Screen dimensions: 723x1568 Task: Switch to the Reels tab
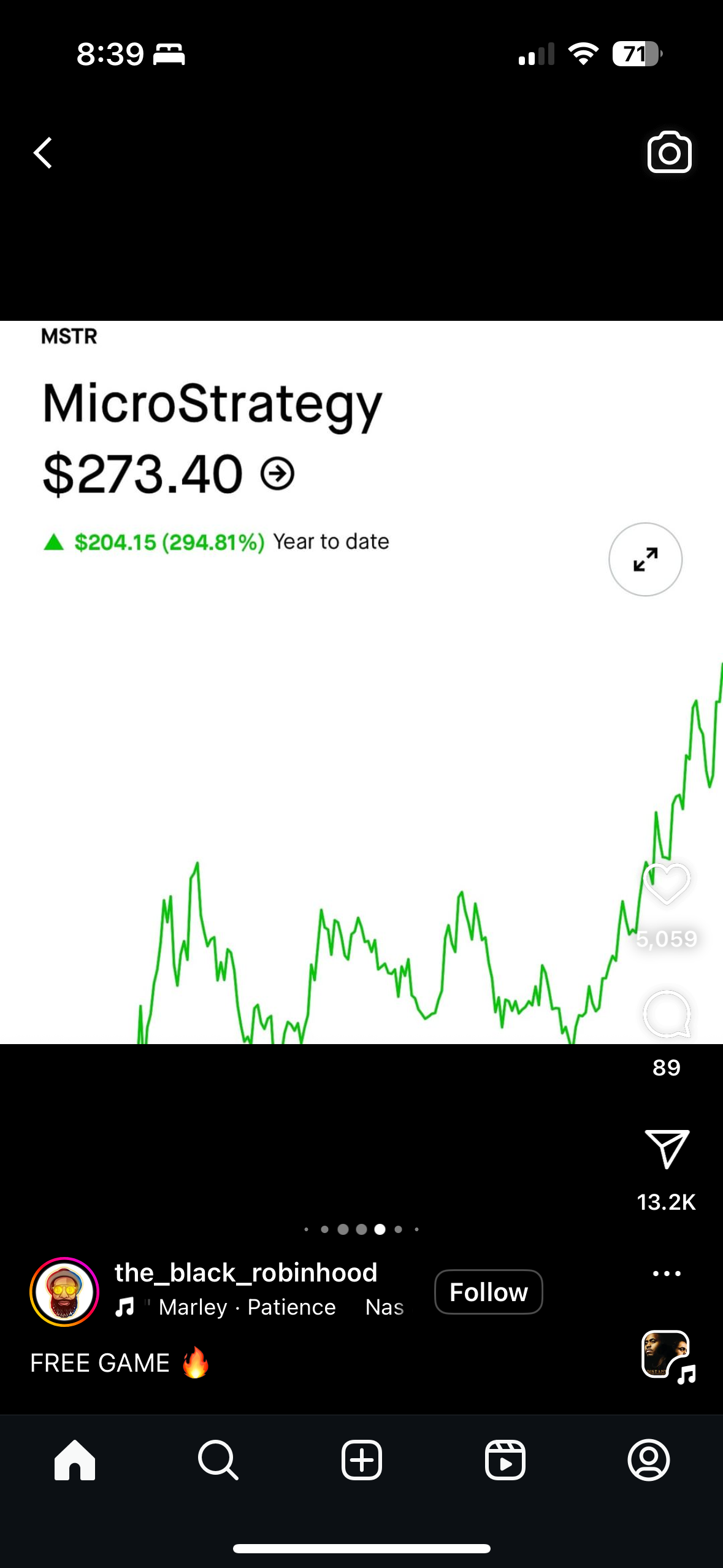click(505, 1460)
